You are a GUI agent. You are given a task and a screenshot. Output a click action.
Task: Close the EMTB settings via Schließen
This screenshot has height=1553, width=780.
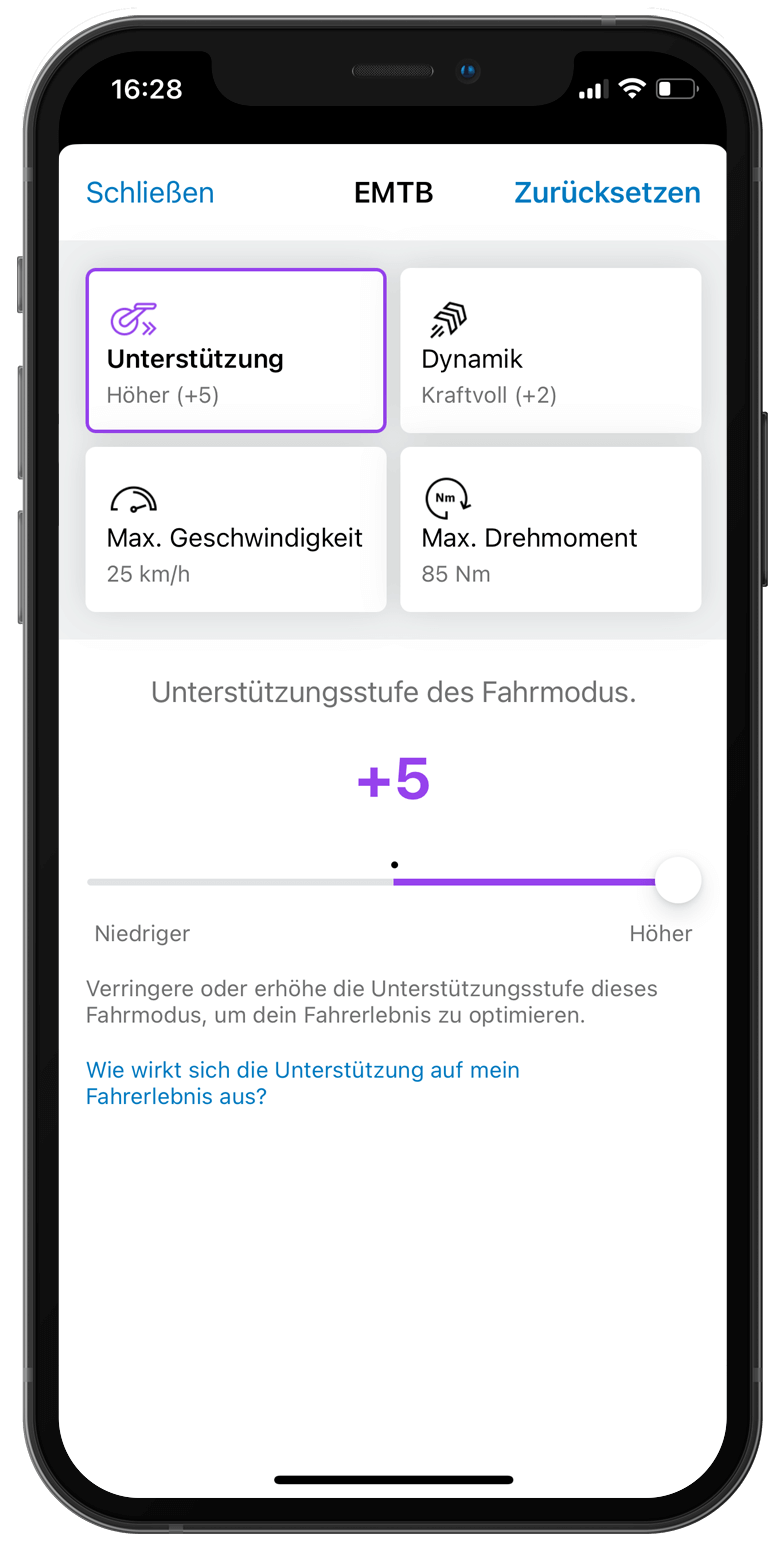tap(150, 192)
